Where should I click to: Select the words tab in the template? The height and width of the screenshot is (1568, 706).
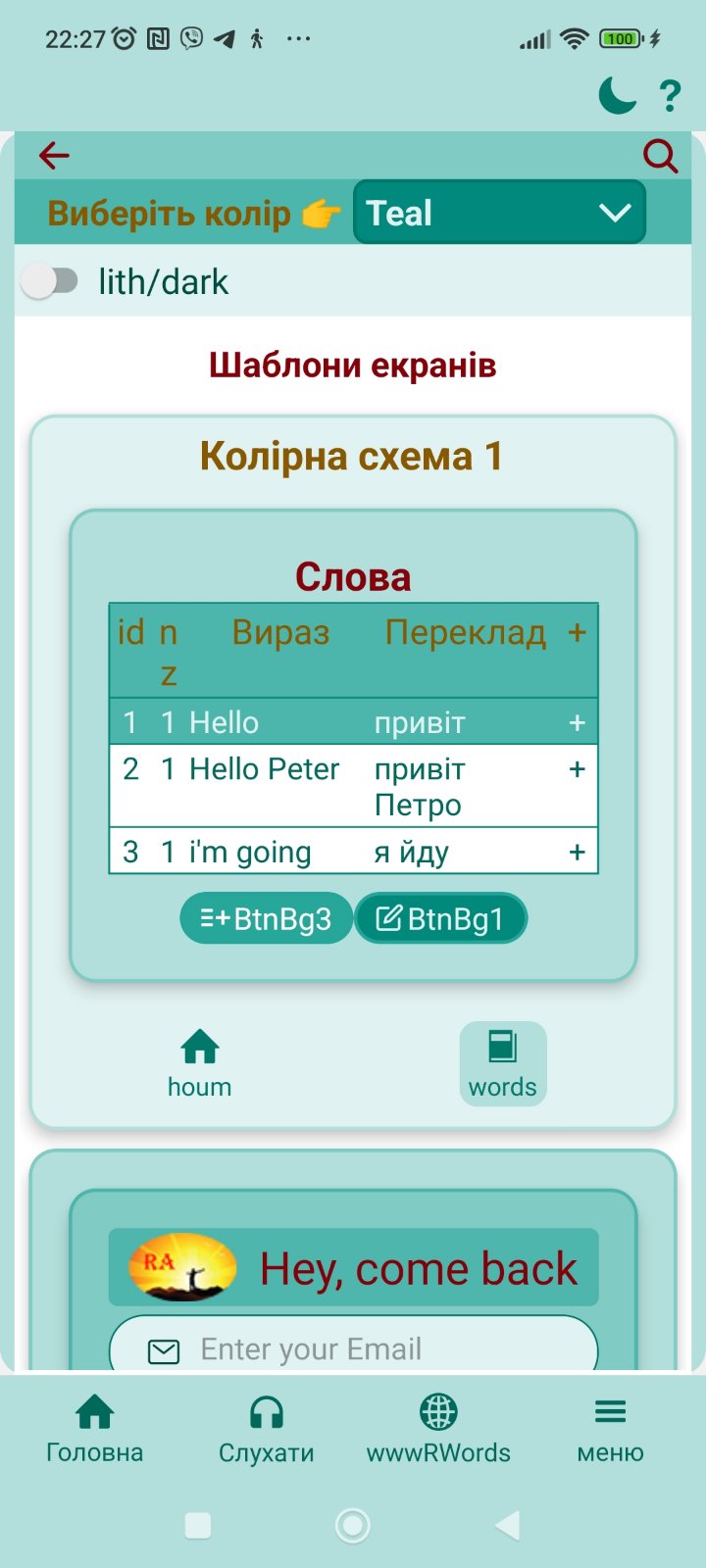pyautogui.click(x=502, y=1063)
